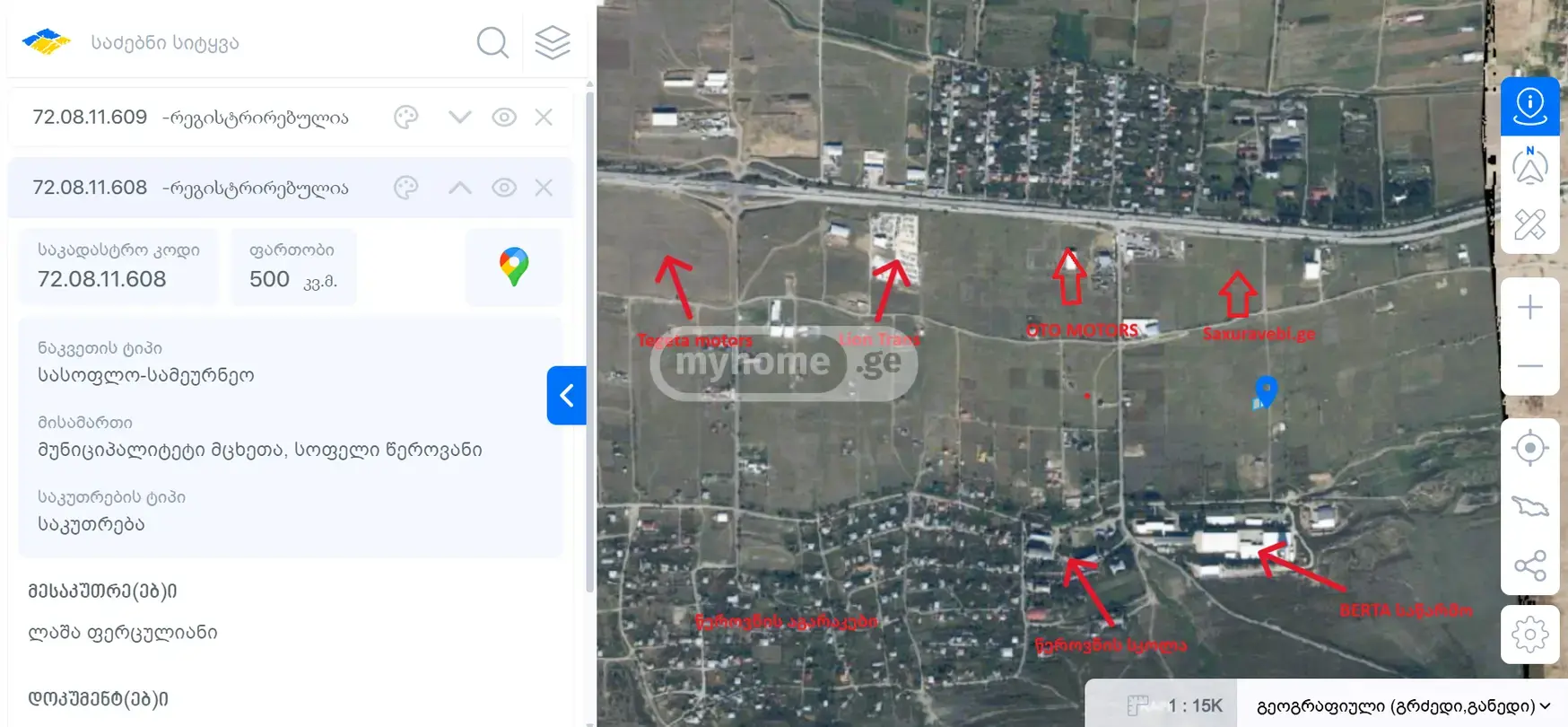Change color of parcel 72.08.11.608
Viewport: 1568px width, 727px height.
pyautogui.click(x=406, y=188)
